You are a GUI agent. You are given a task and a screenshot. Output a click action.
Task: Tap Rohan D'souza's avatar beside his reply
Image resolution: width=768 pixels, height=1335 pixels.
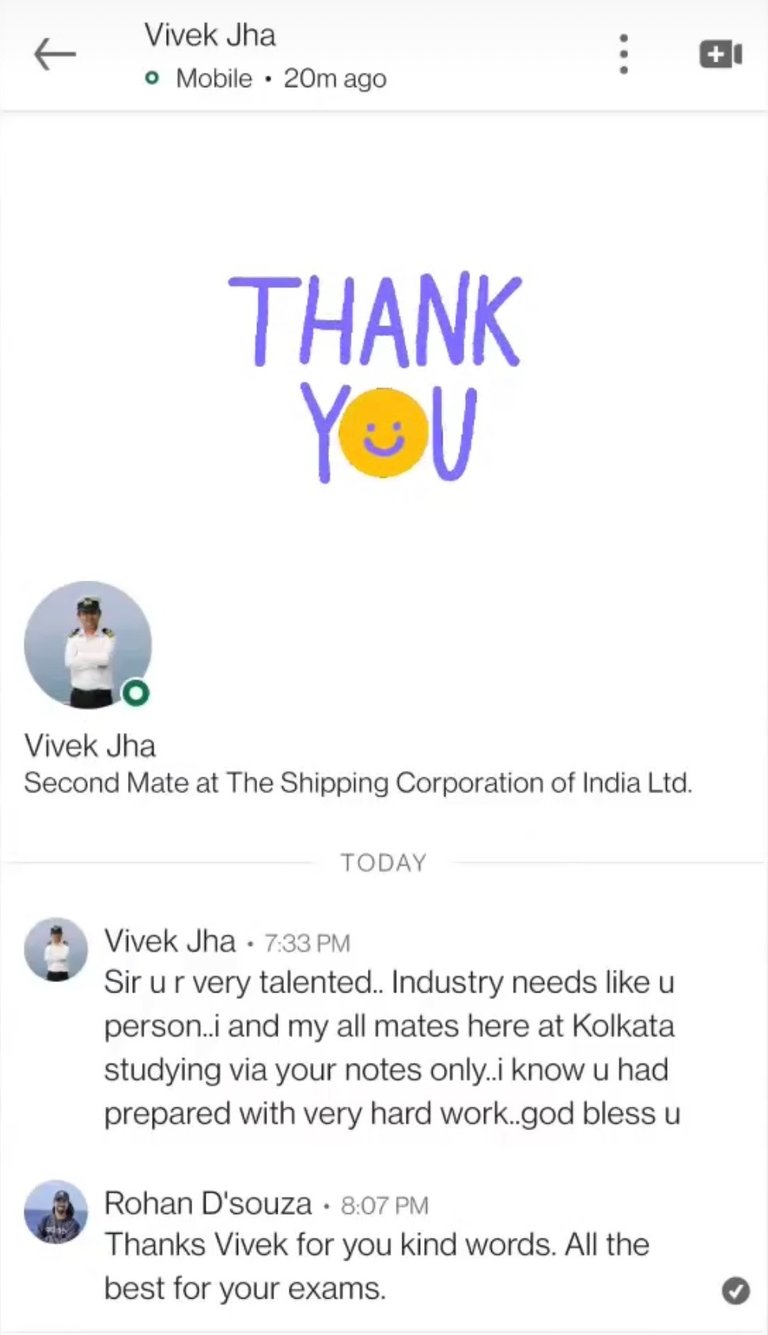(x=56, y=1212)
